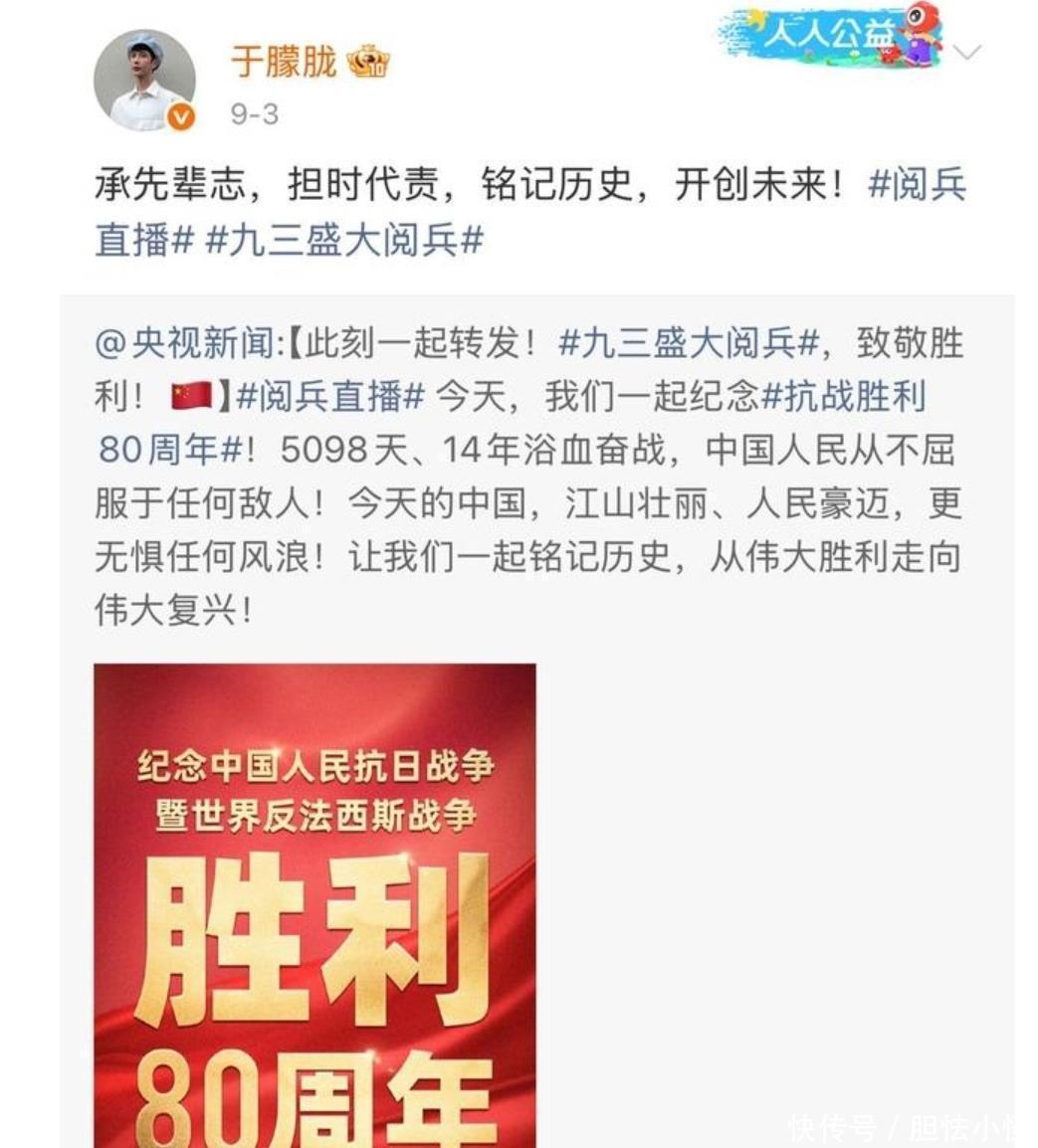This screenshot has width=1038, height=1148.
Task: Expand the post options chevron
Action: pos(966,53)
